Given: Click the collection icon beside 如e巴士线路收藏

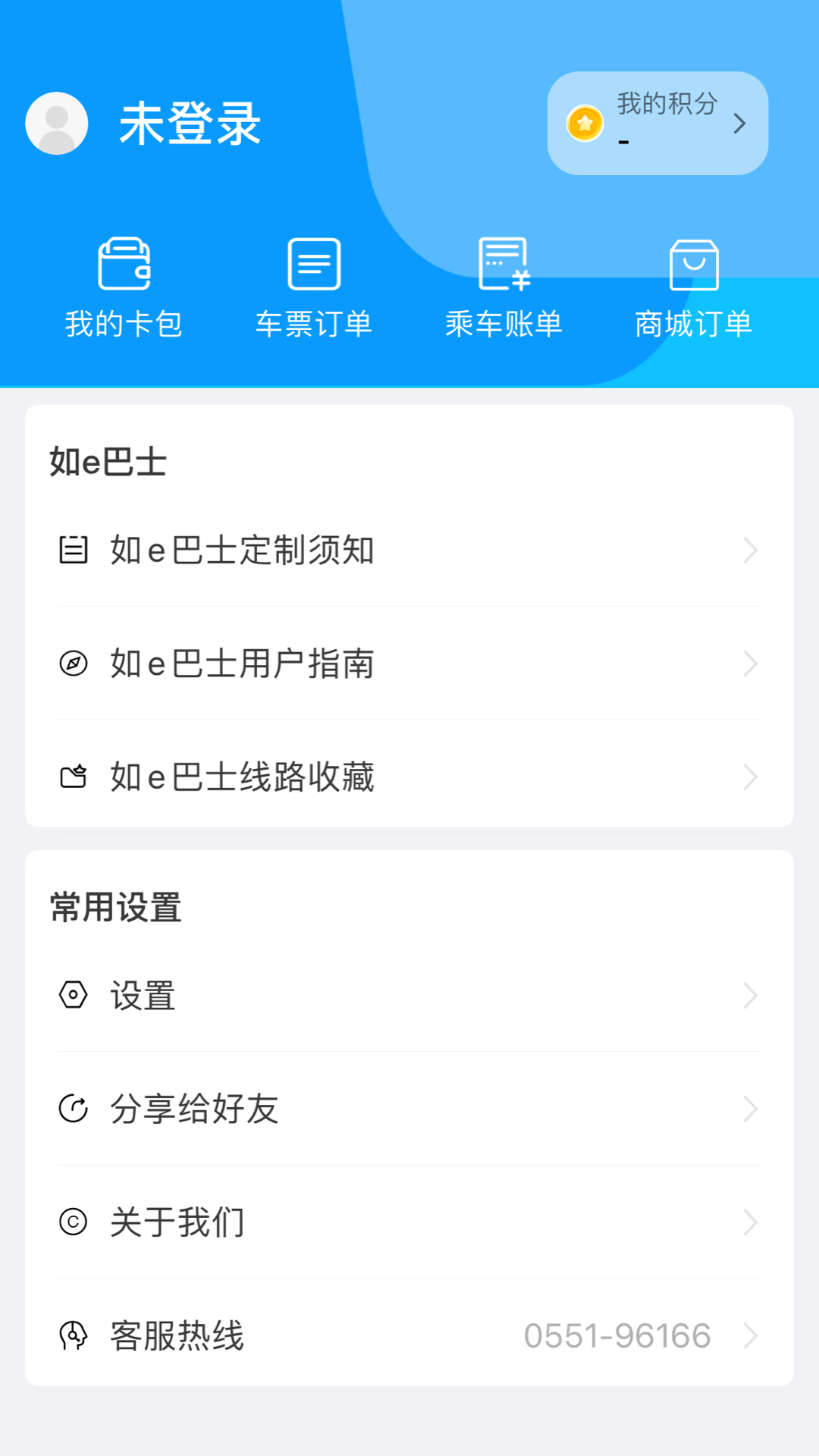Looking at the screenshot, I should point(74,776).
